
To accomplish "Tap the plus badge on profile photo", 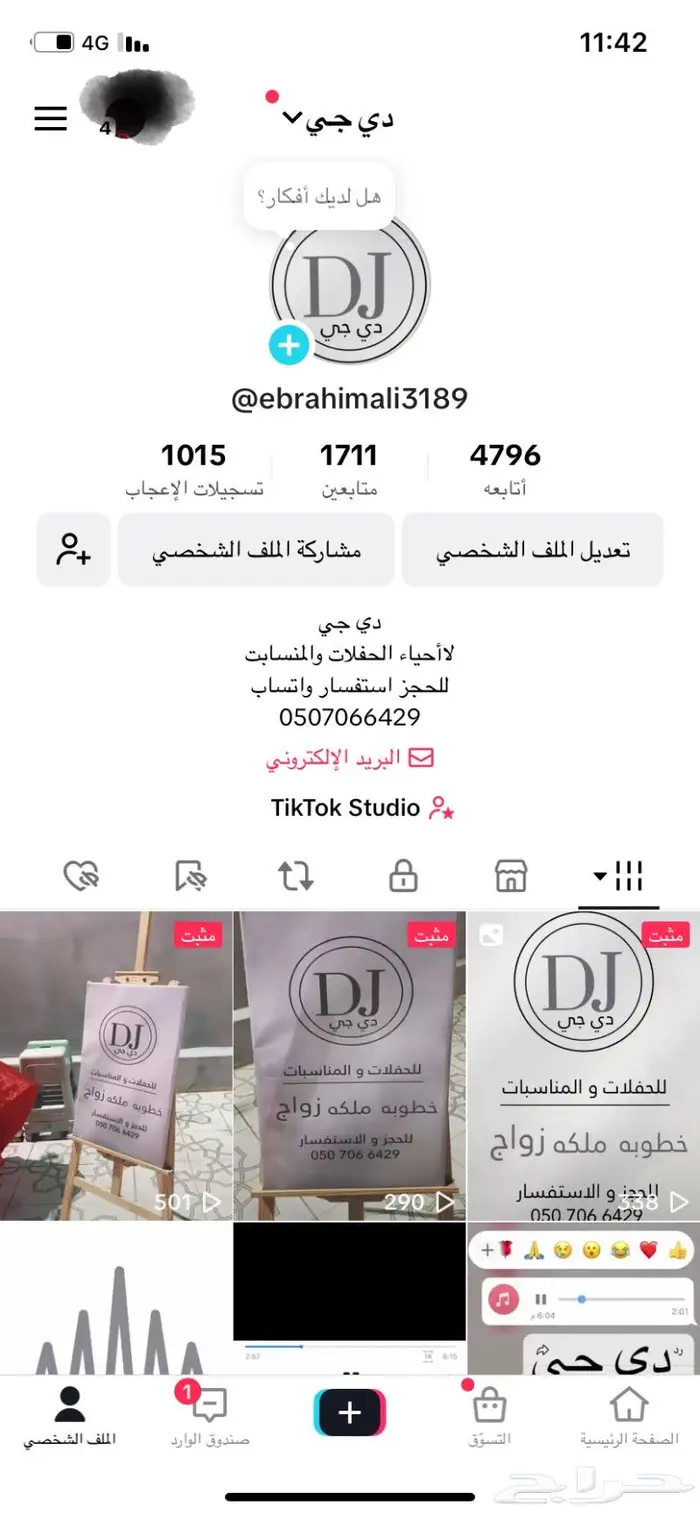I will pos(288,346).
